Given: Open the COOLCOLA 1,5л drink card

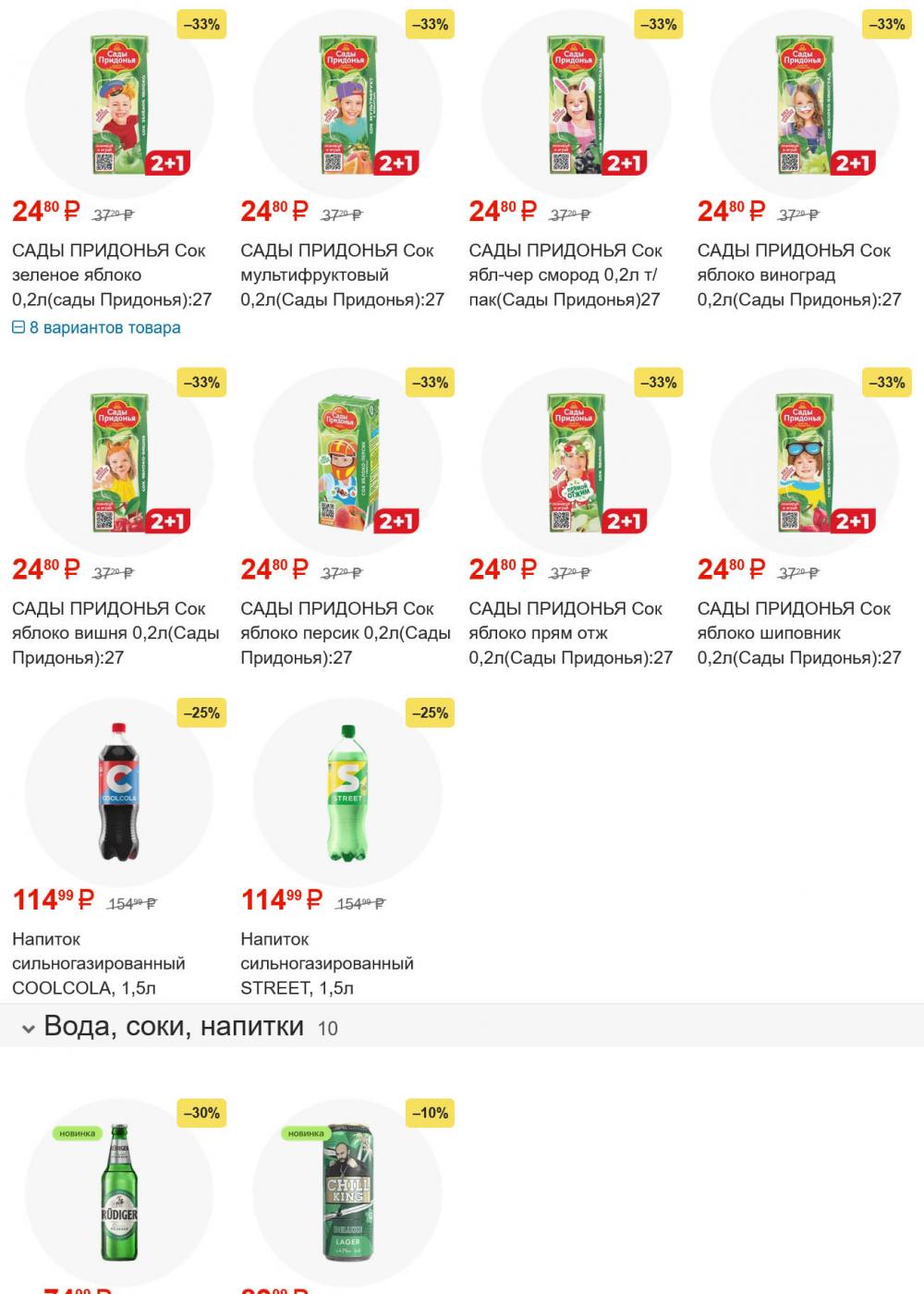Looking at the screenshot, I should click(x=118, y=795).
